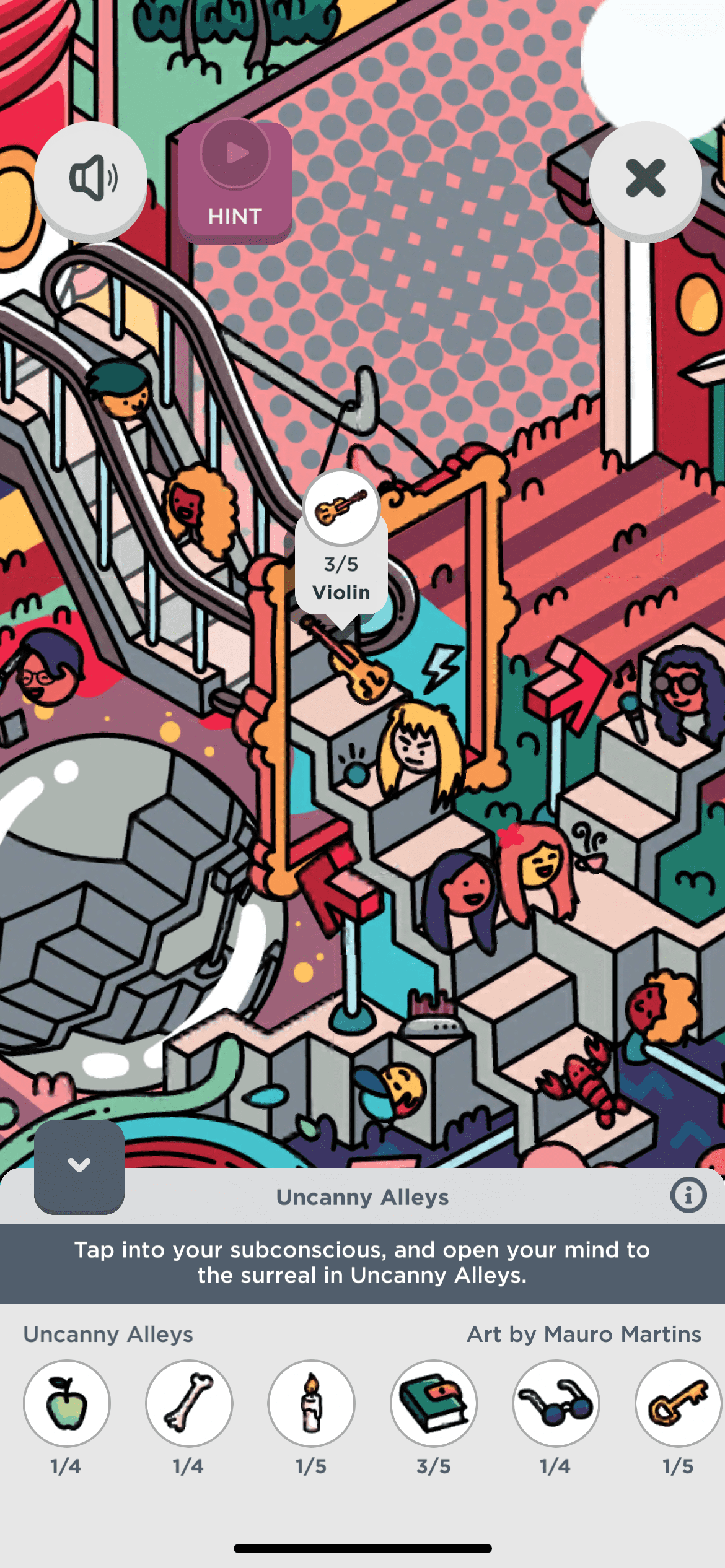Mute the game sound
725x1568 pixels.
91,179
